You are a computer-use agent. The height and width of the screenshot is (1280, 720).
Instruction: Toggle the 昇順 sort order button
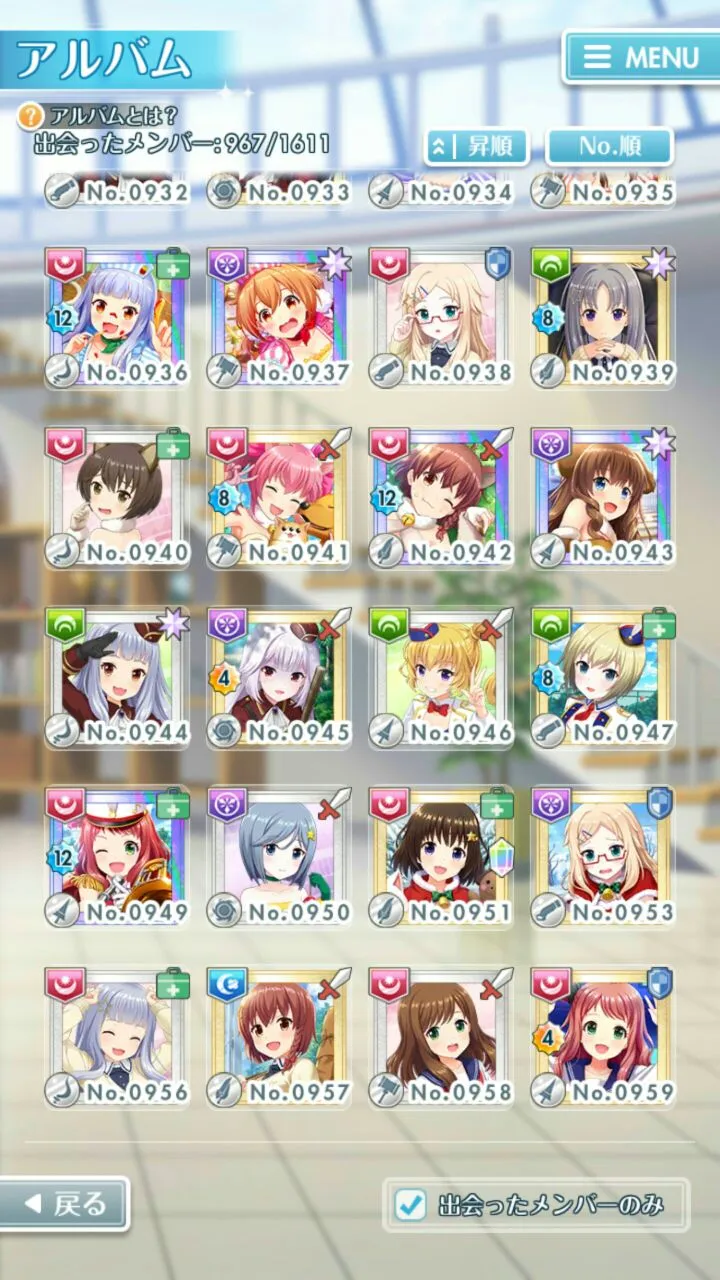pyautogui.click(x=477, y=147)
